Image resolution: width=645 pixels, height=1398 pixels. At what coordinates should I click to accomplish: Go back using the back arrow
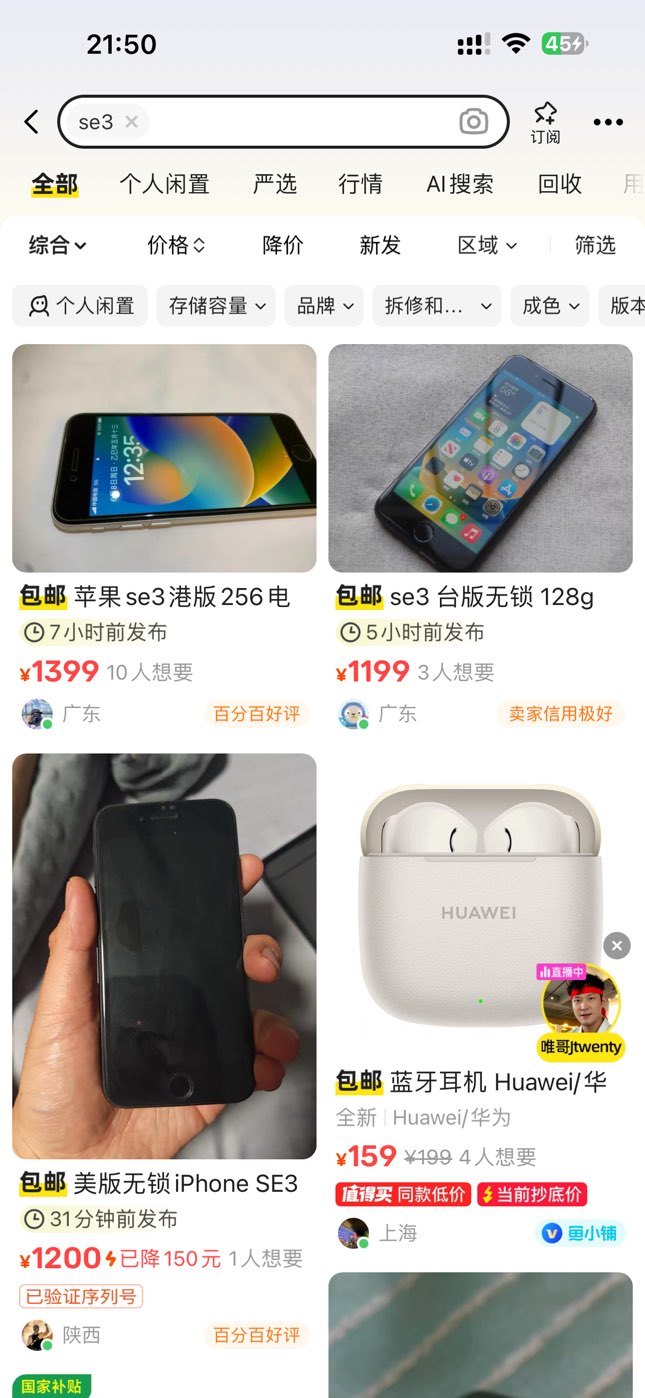(x=31, y=122)
